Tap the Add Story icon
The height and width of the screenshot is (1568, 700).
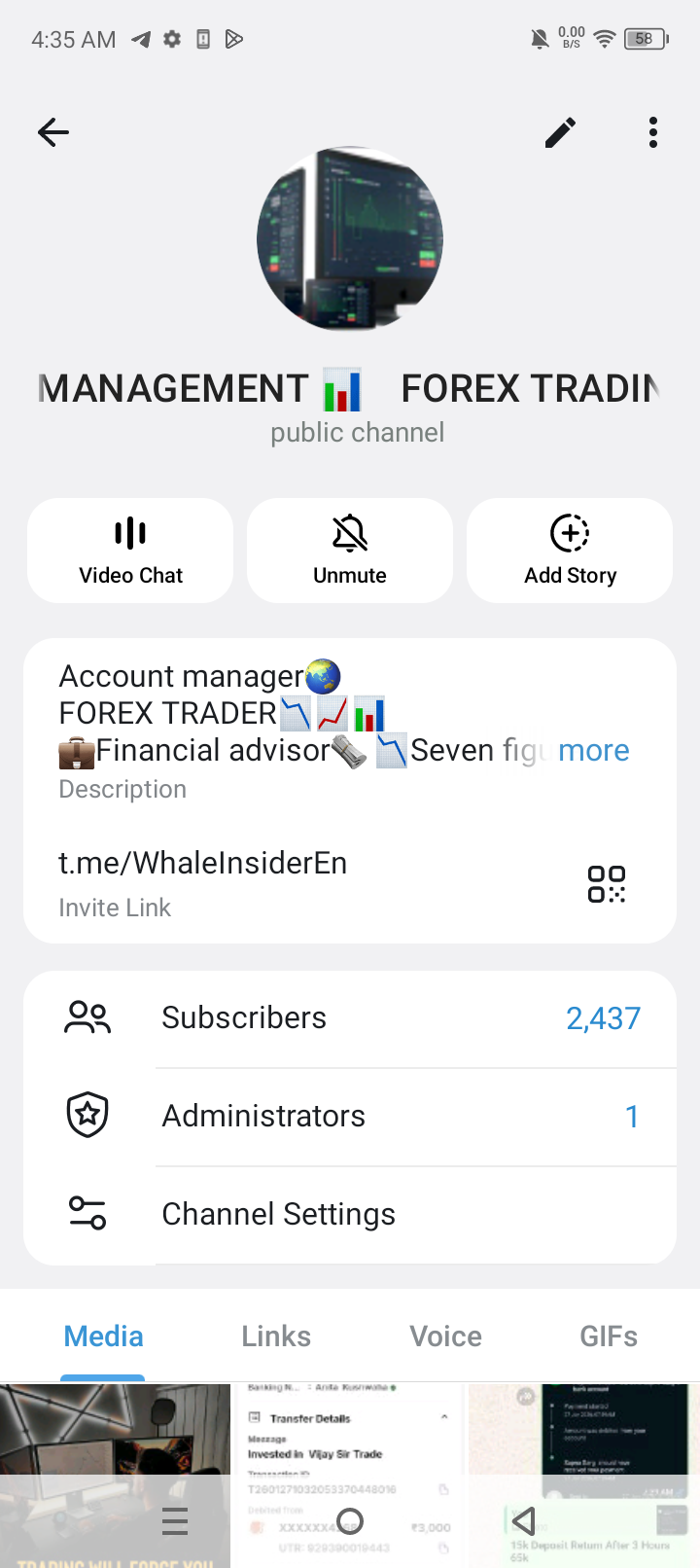569,533
